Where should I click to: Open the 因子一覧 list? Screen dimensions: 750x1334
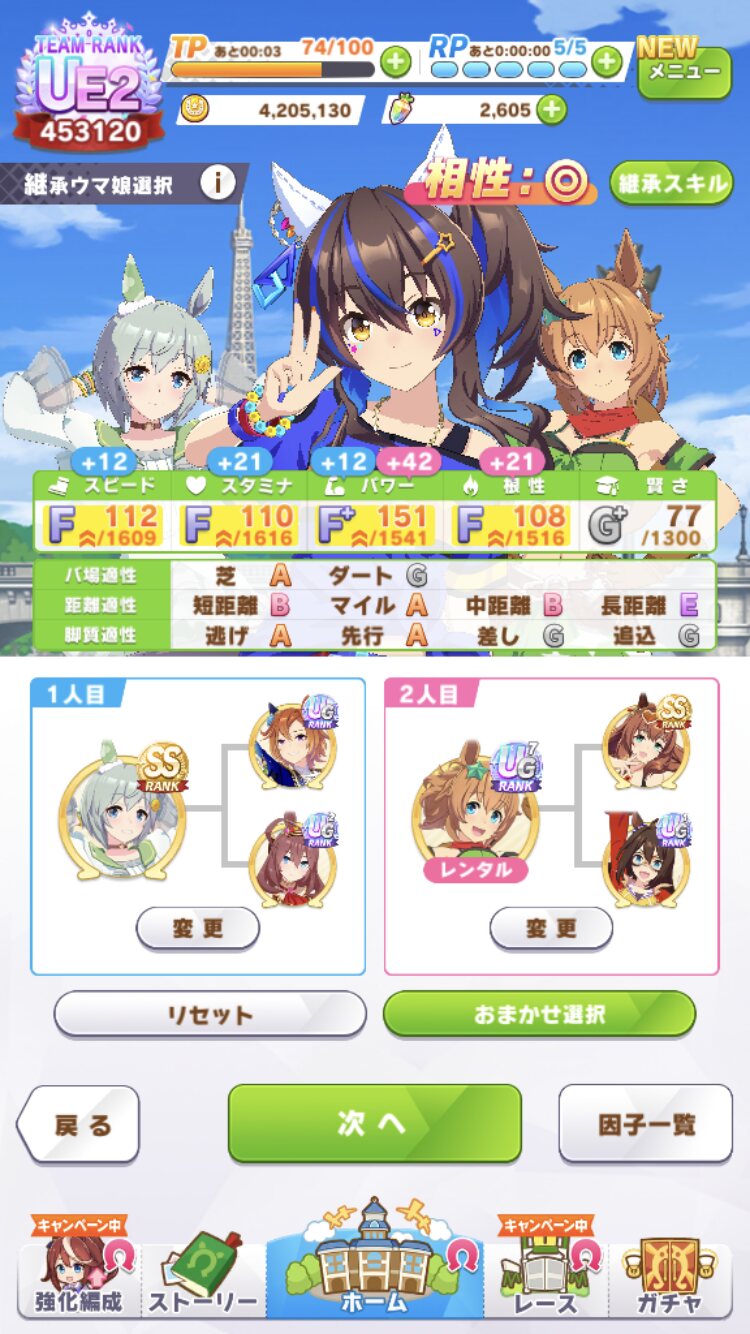[645, 1124]
